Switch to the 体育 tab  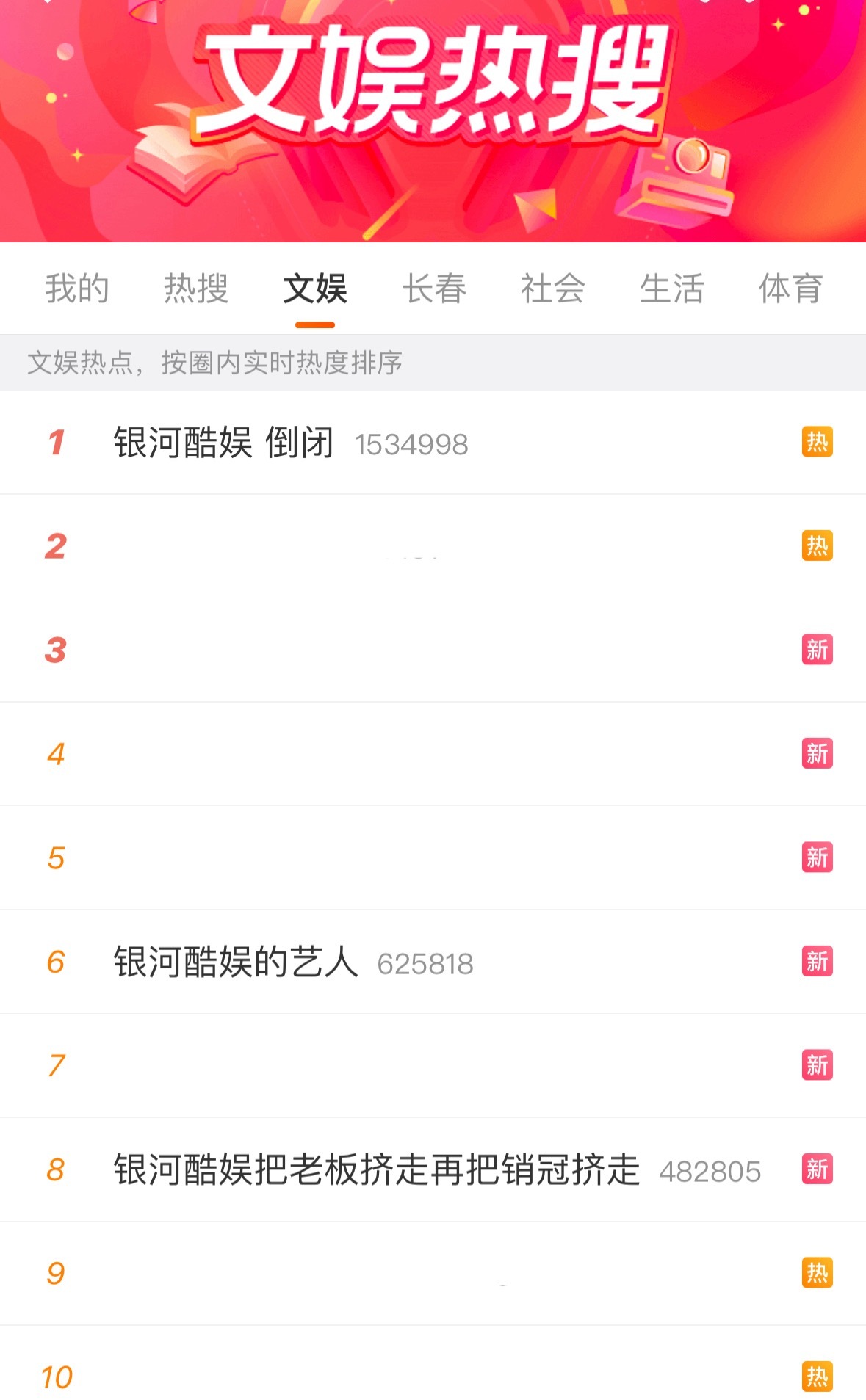coord(792,289)
